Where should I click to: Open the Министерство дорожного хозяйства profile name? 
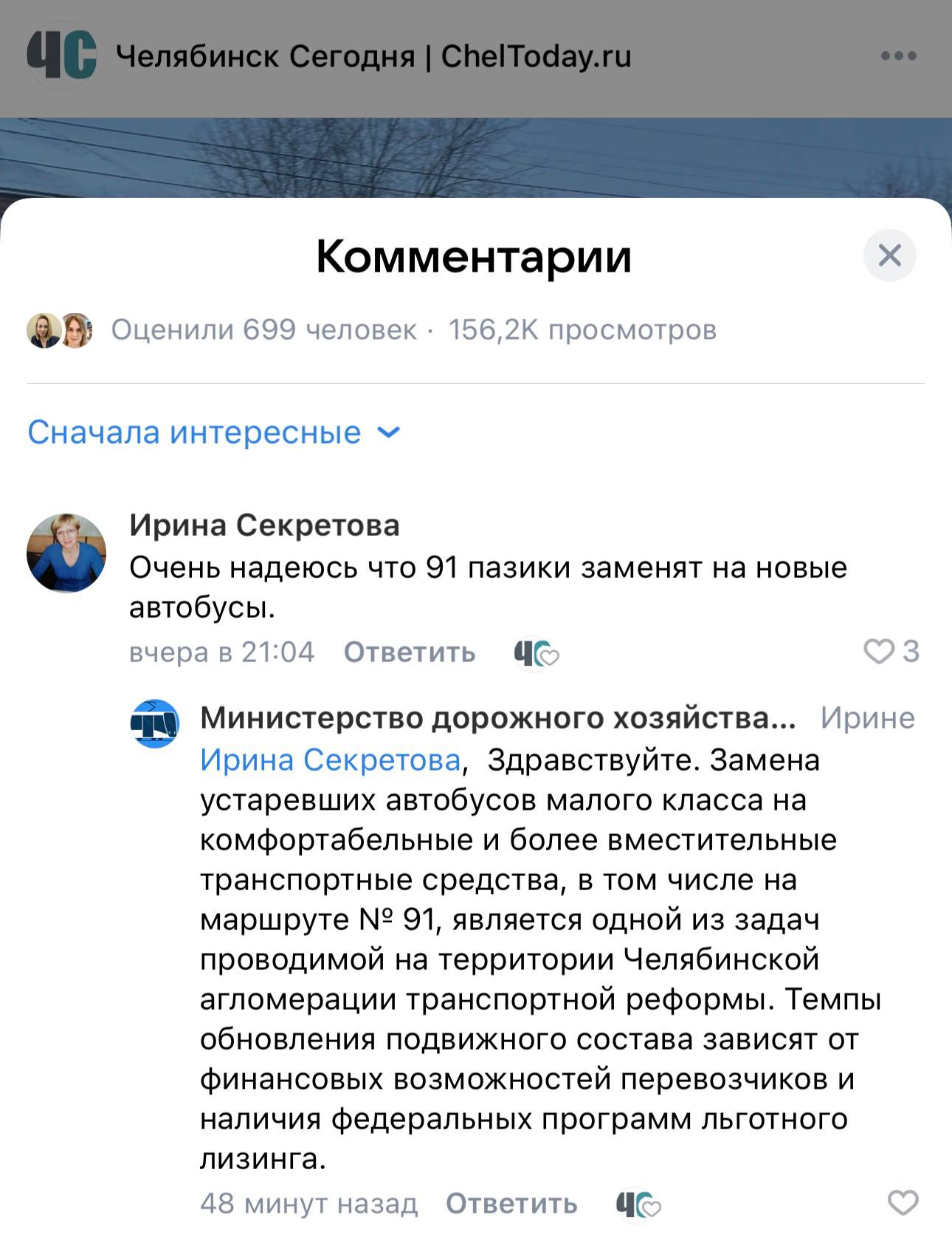498,717
